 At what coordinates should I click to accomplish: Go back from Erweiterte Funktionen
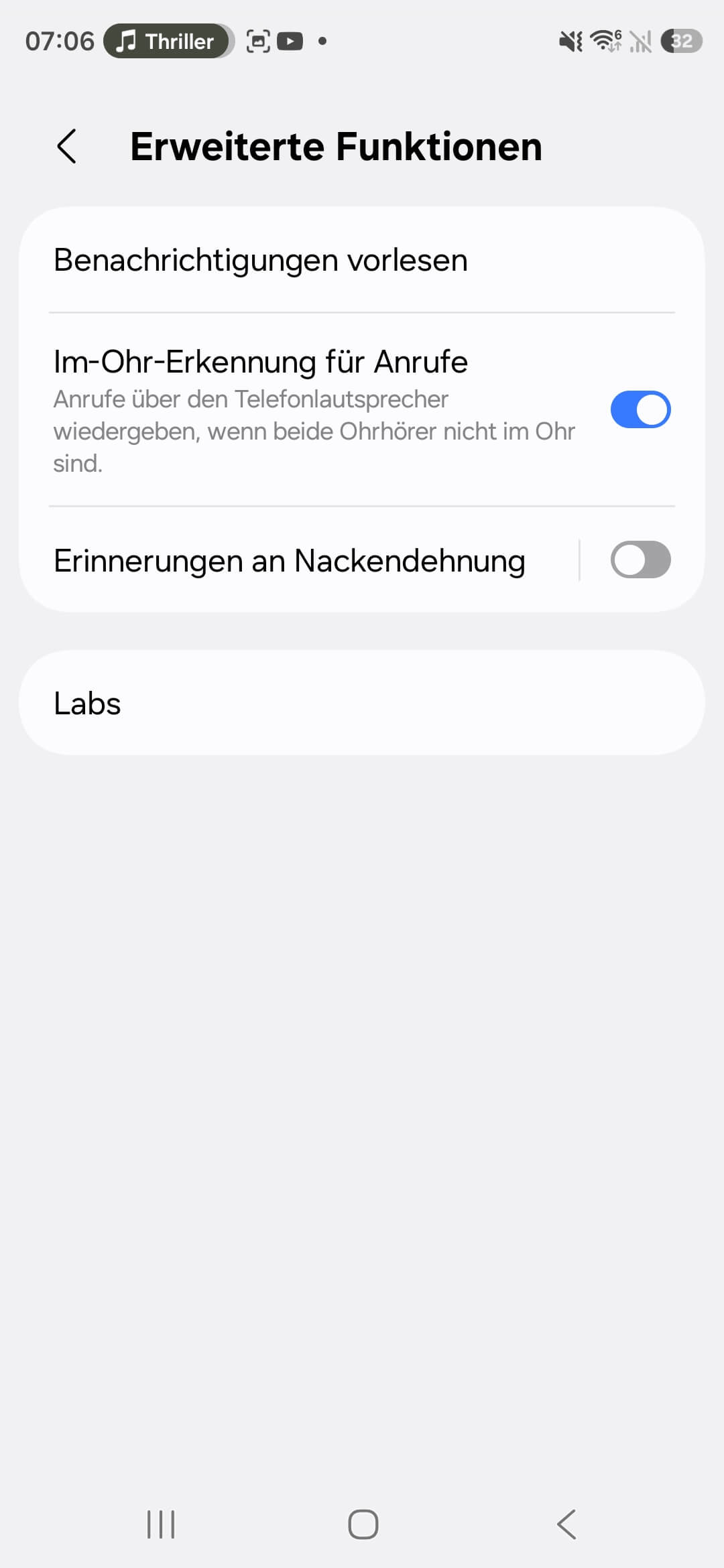point(67,146)
